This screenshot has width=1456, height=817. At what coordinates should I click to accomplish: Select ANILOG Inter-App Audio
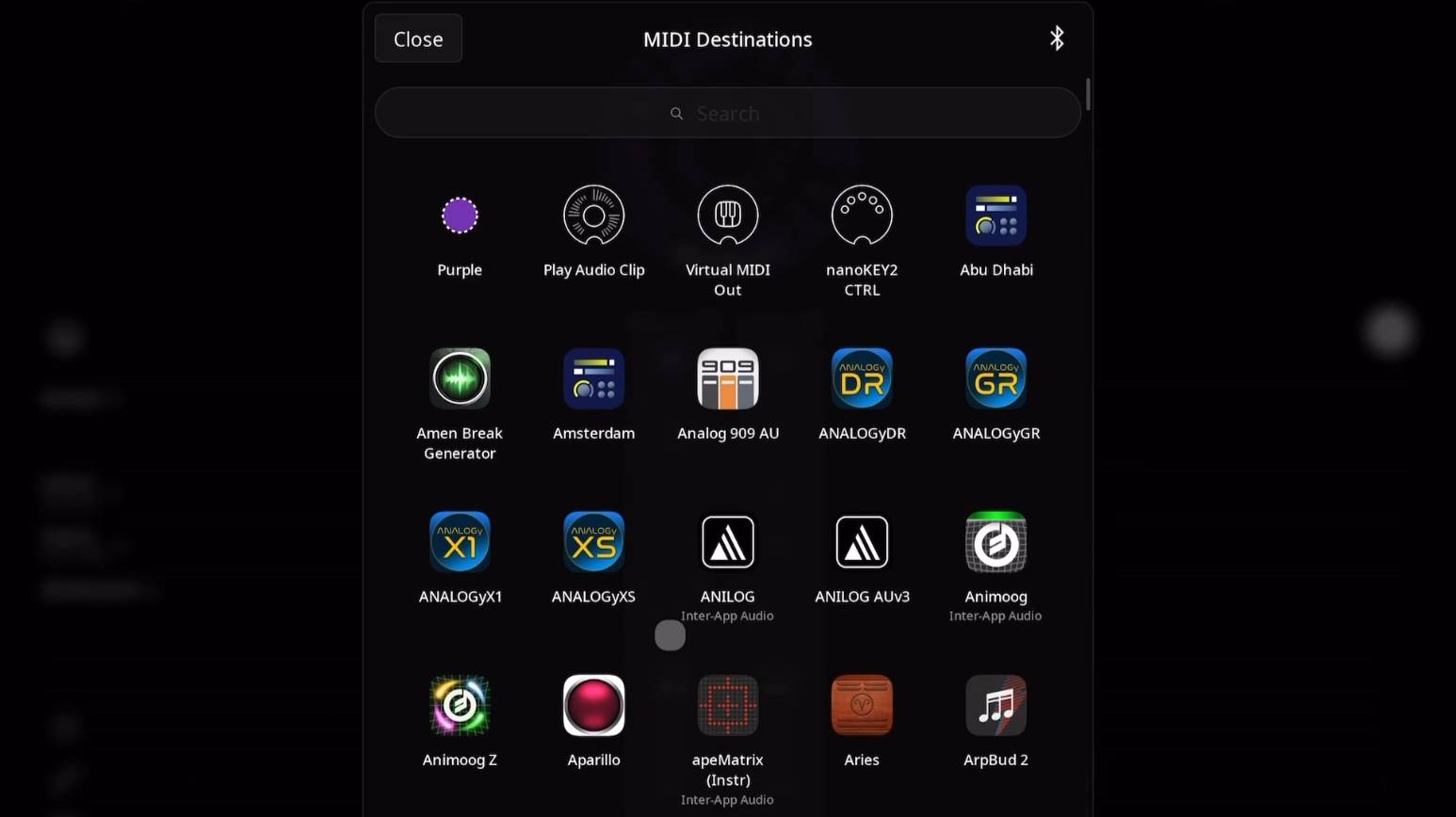click(x=727, y=542)
